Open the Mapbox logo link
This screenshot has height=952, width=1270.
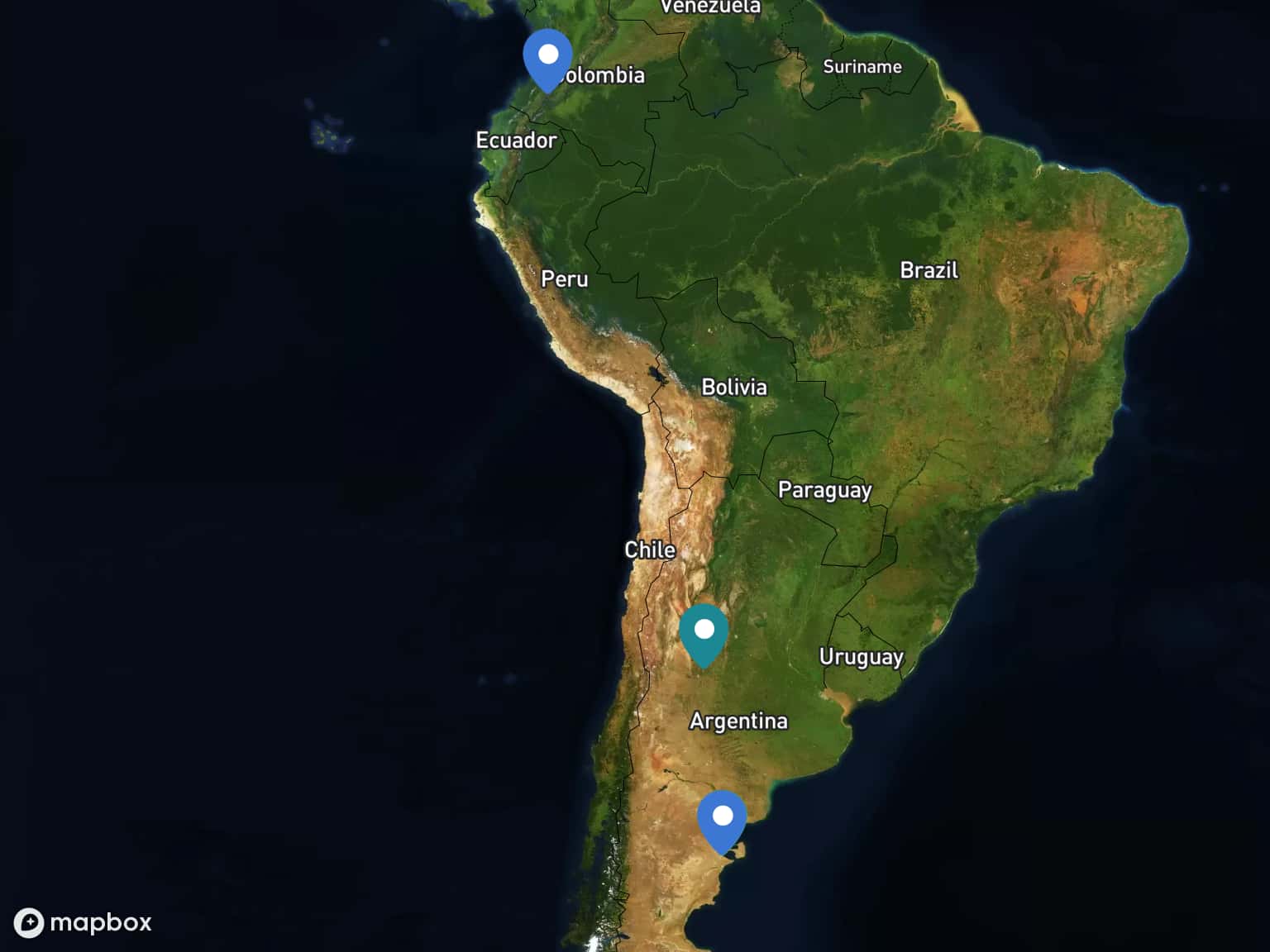pos(83,922)
